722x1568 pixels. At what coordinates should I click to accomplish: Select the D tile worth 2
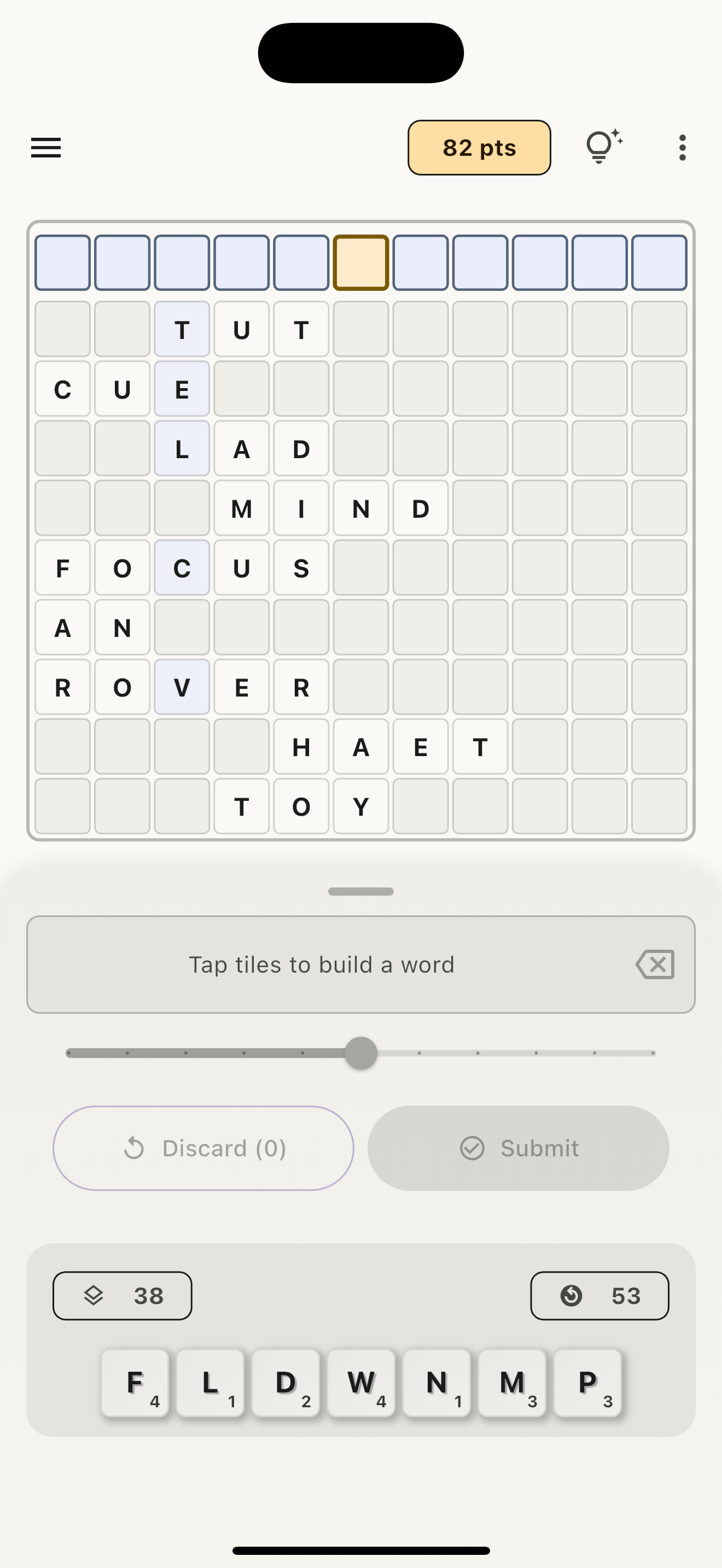[286, 1383]
